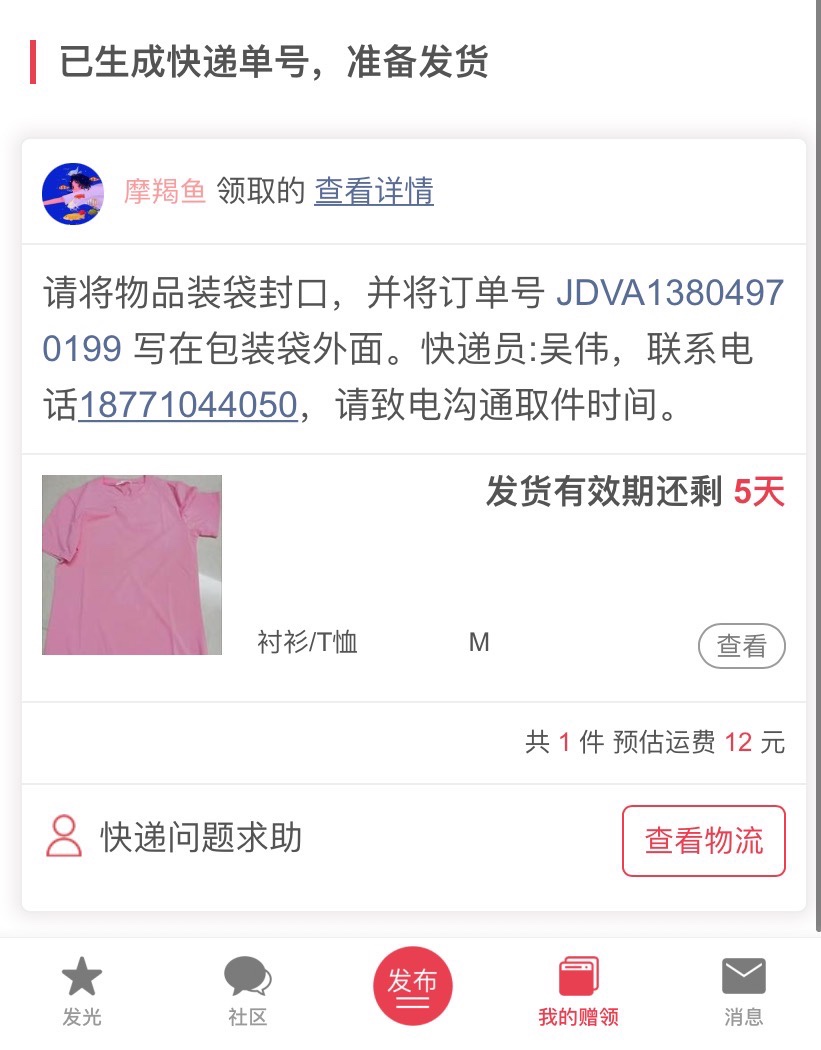Switch to the 社区 tab
The width and height of the screenshot is (821, 1050).
coord(247,991)
